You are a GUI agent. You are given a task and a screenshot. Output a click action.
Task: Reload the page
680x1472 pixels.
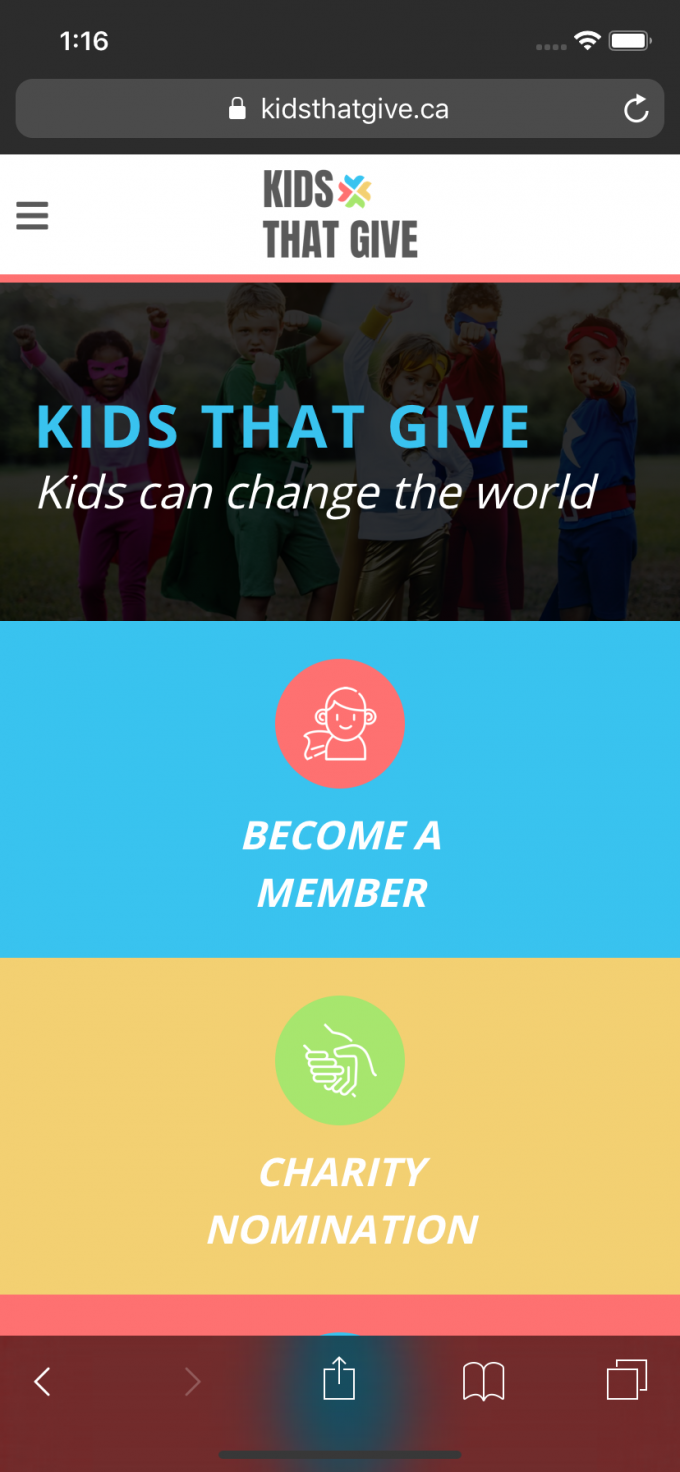pyautogui.click(x=636, y=109)
